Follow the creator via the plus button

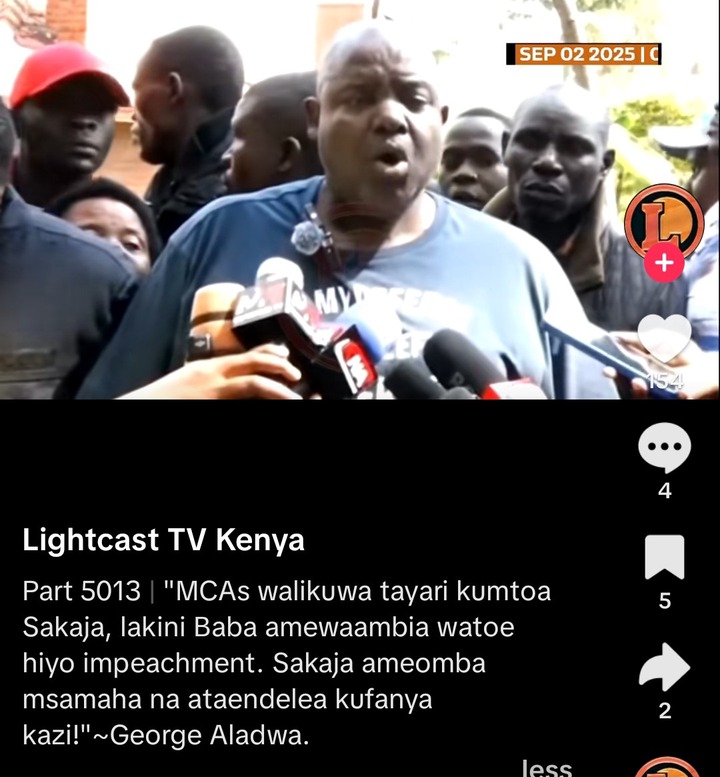click(664, 264)
